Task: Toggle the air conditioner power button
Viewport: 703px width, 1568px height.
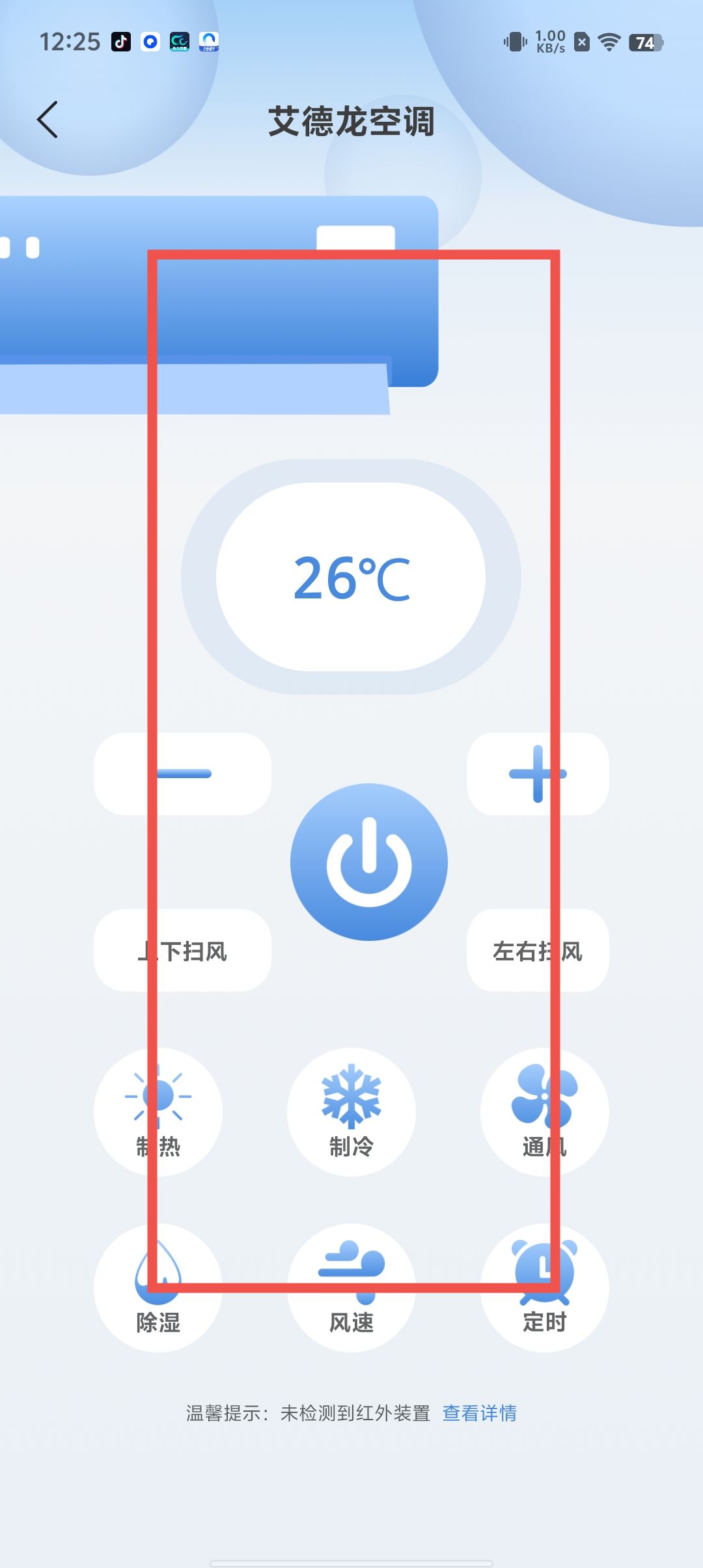Action: 369,861
